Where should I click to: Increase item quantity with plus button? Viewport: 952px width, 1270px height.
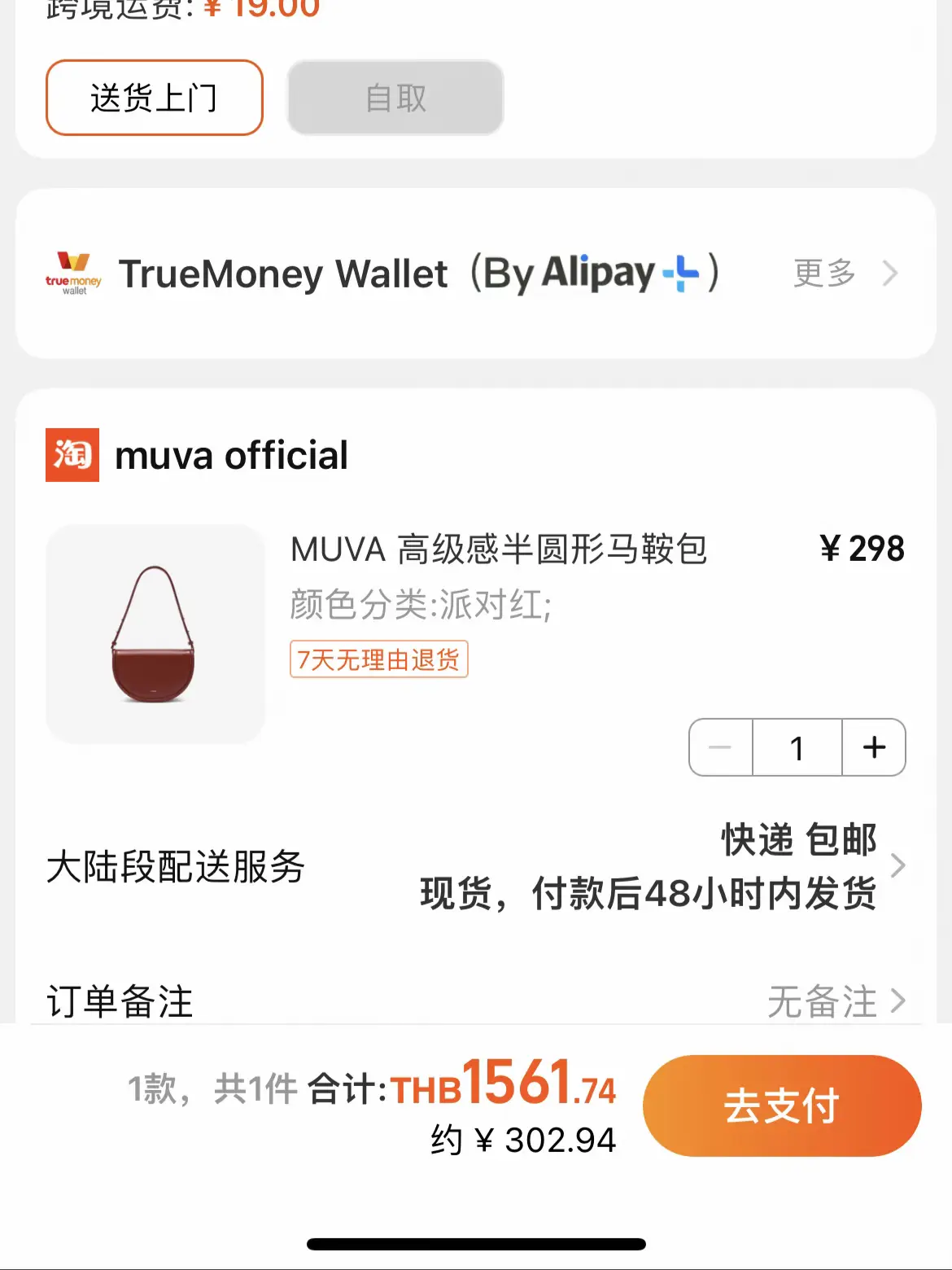874,747
